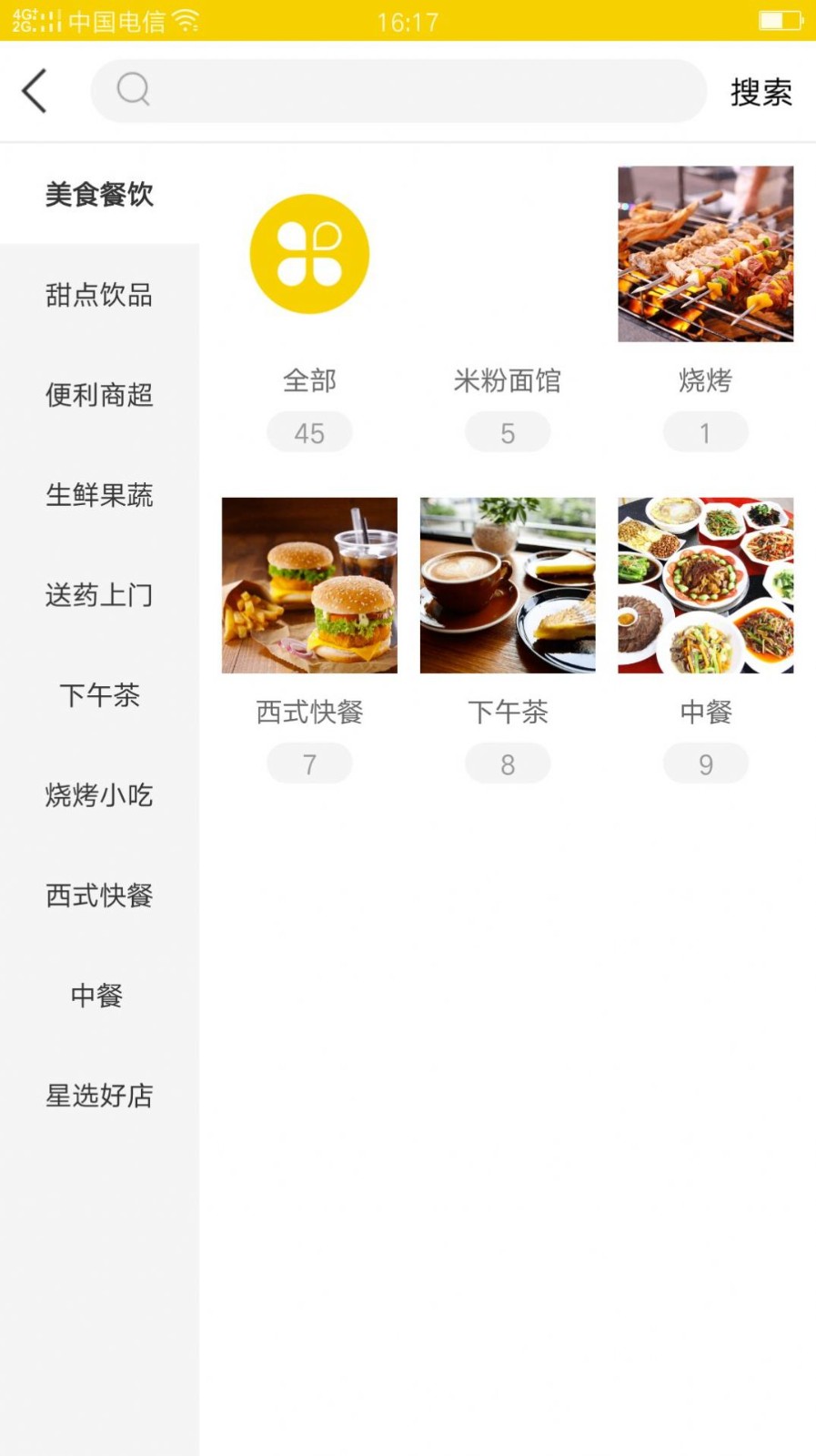Screen dimensions: 816x1456
Task: Select the yellow 全部 category icon
Action: tap(308, 255)
